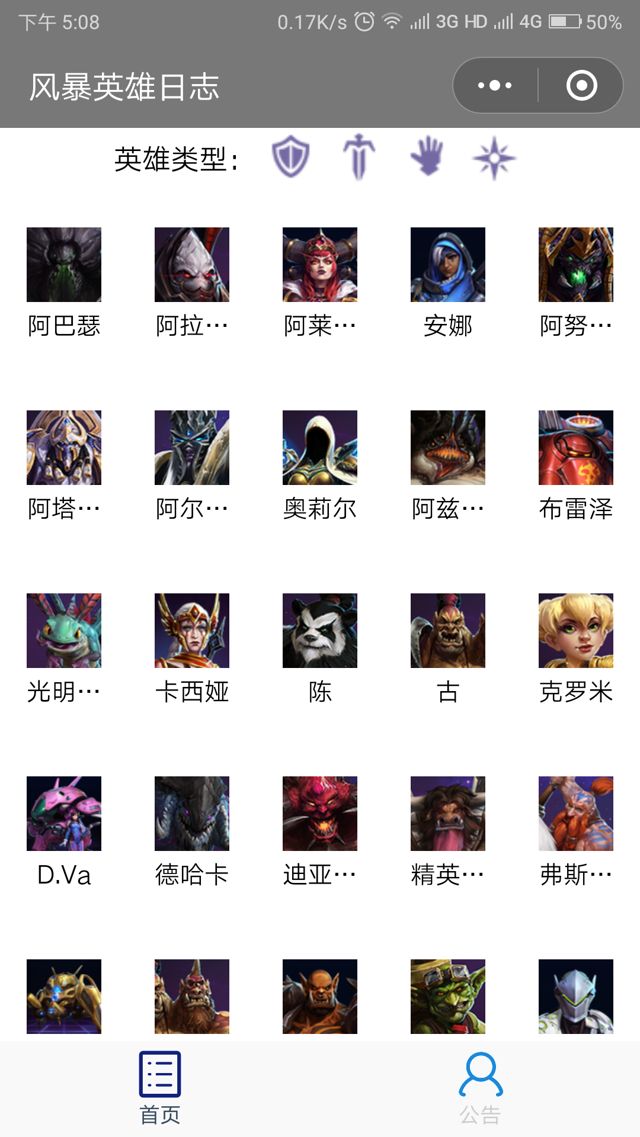Close the mini program via the circle button
The height and width of the screenshot is (1137, 640).
[581, 86]
